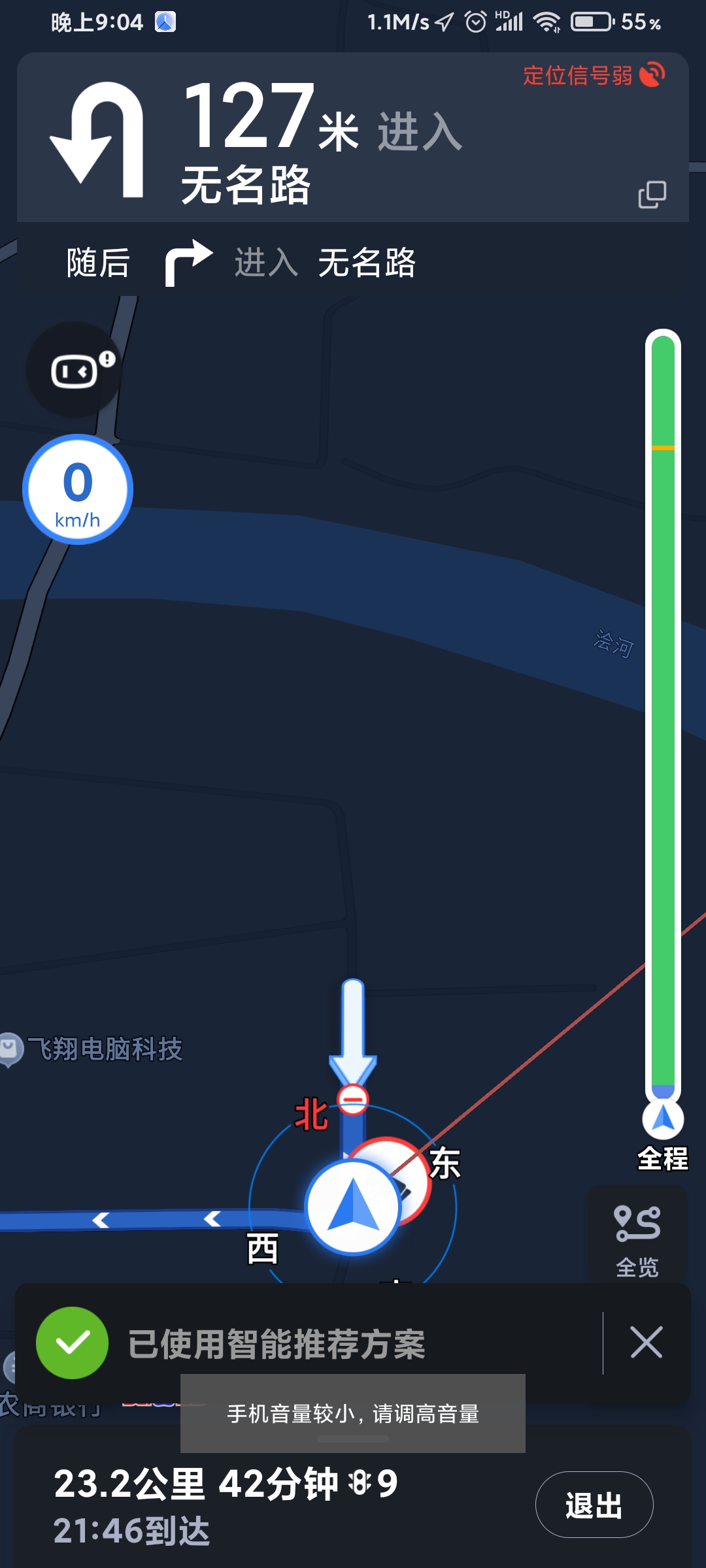706x1568 pixels.
Task: Dismiss the smart recommendation banner
Action: point(647,1343)
